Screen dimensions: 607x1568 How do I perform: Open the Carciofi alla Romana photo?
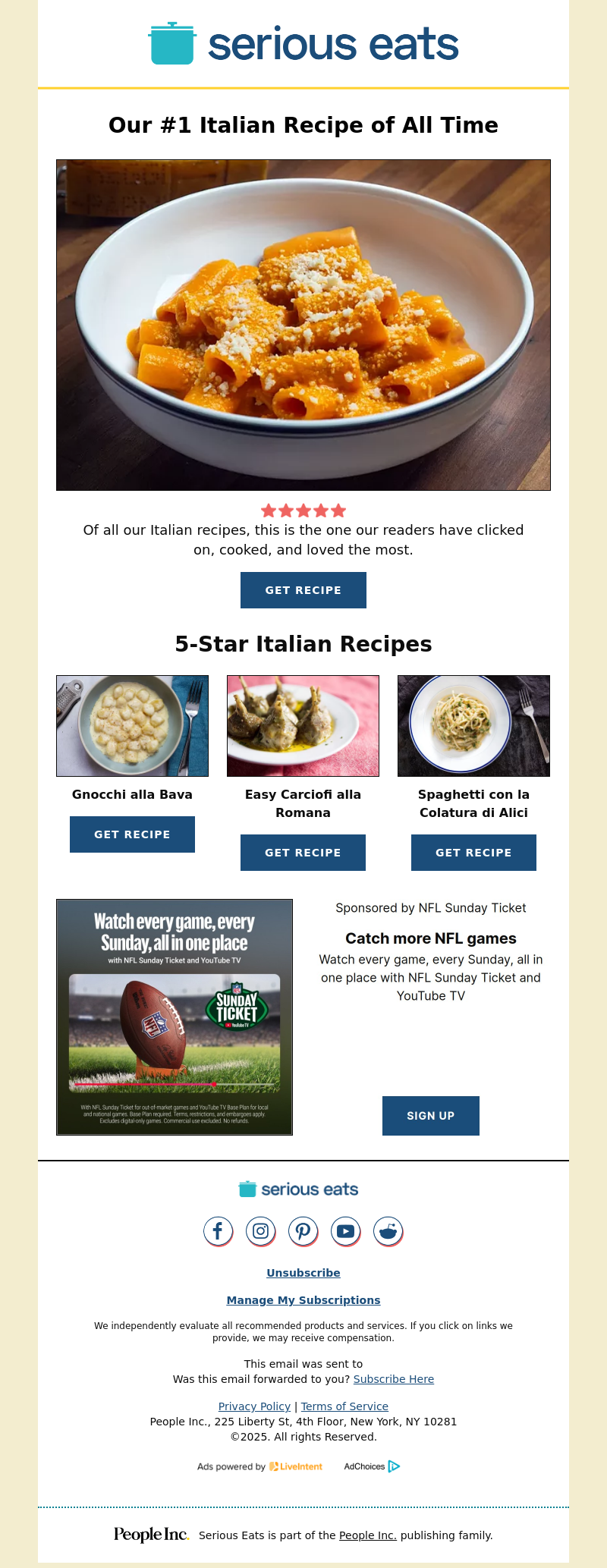click(x=303, y=726)
